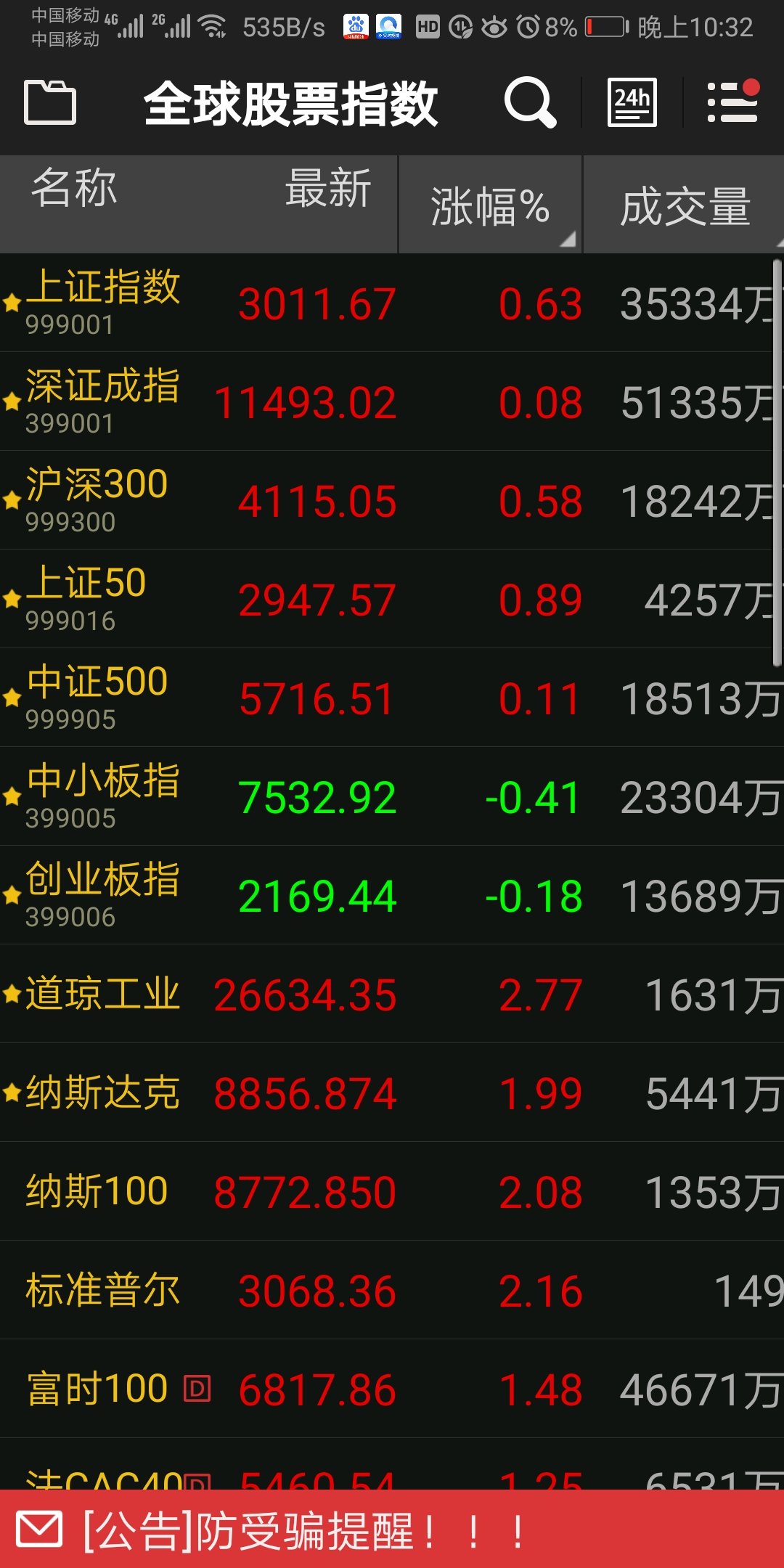Viewport: 784px width, 1568px height.
Task: Open the 中证500 index row
Action: (392, 698)
